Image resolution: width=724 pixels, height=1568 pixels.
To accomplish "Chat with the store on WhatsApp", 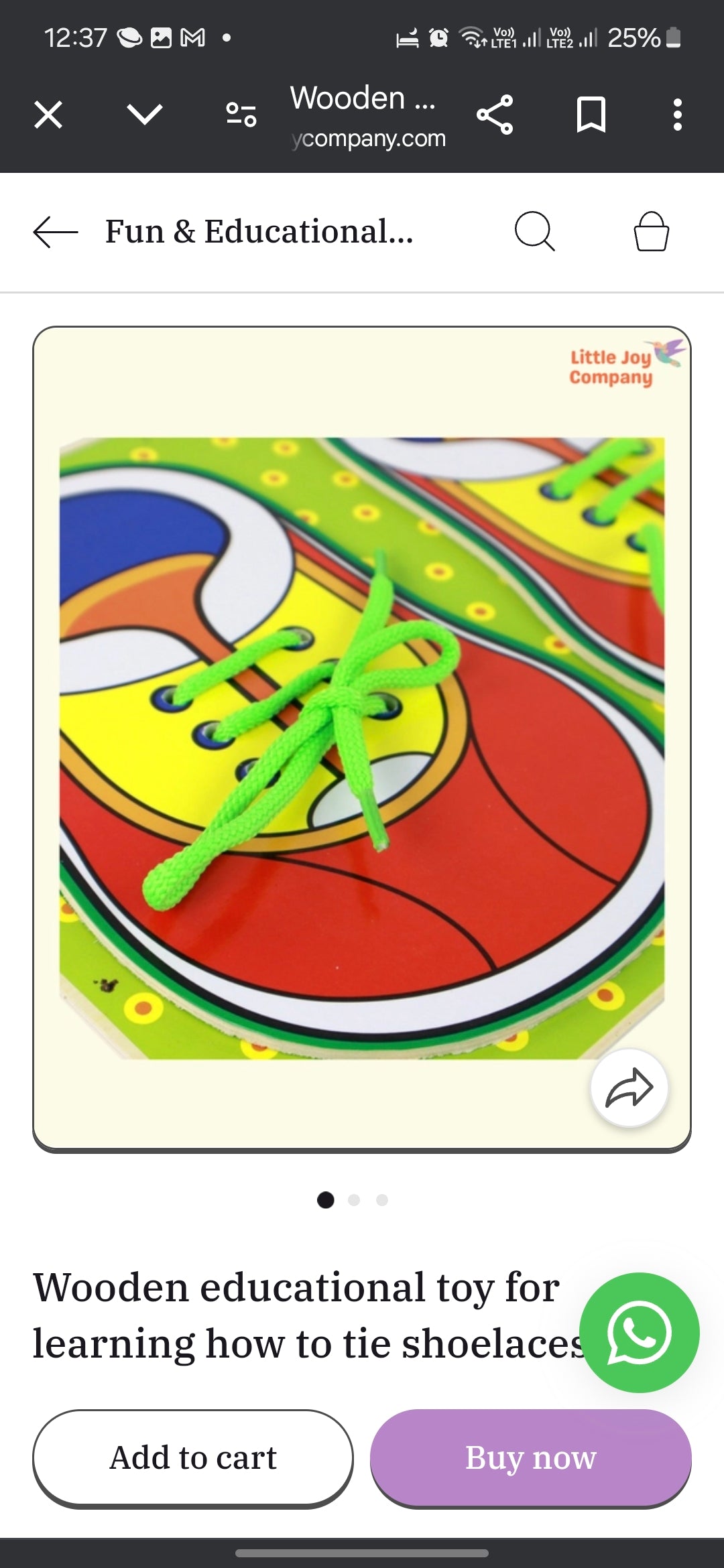I will pos(639,1333).
